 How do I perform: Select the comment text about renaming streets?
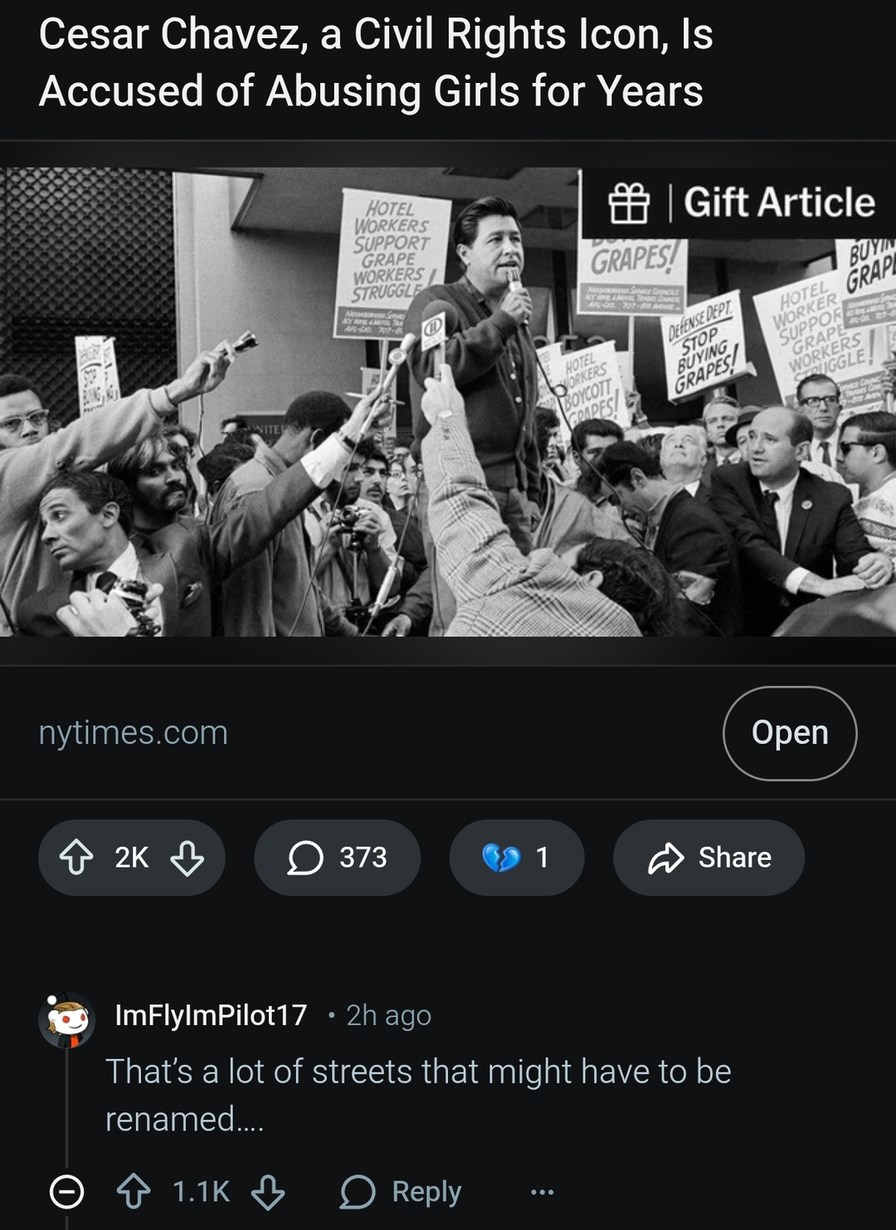tap(390, 1093)
